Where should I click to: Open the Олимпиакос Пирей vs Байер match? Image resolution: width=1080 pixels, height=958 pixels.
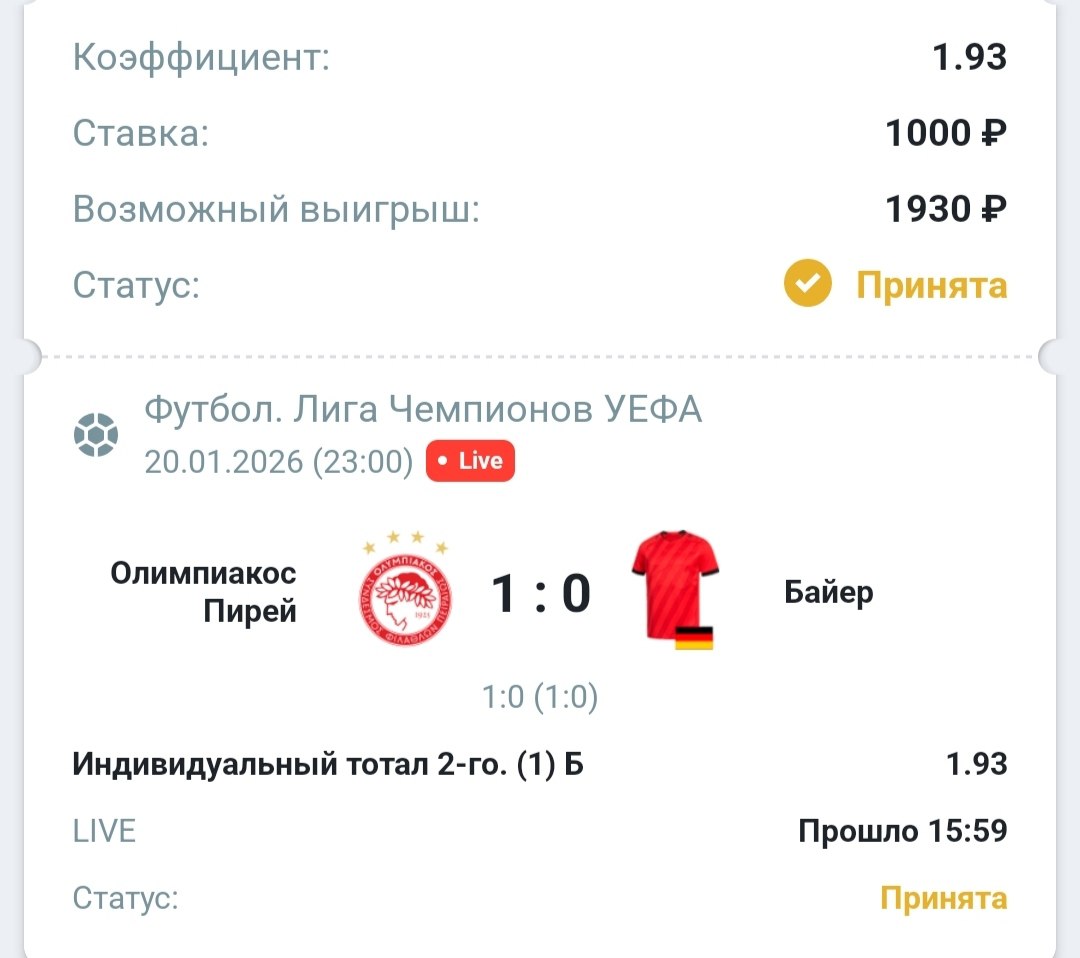(x=540, y=593)
